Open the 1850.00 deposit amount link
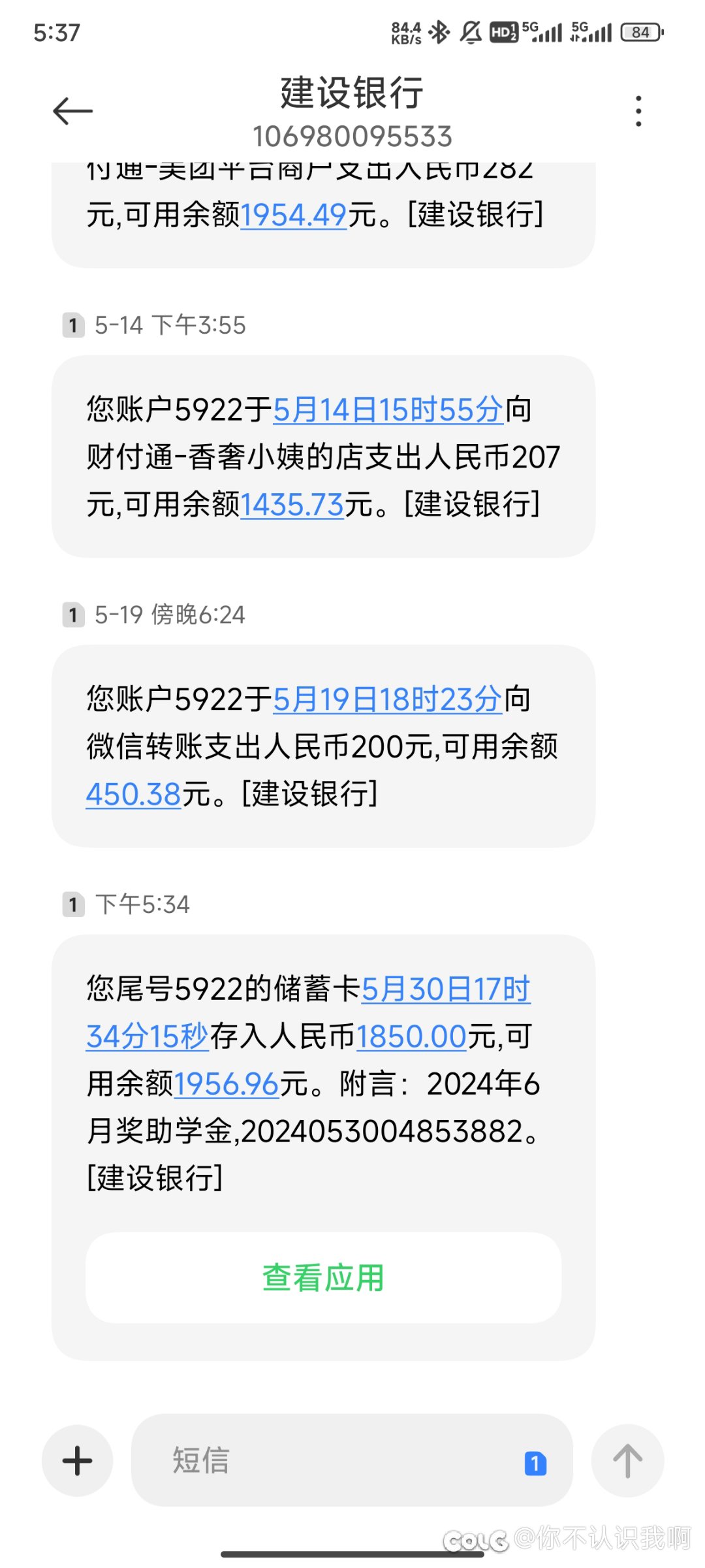This screenshot has width=705, height=1568. 411,1037
